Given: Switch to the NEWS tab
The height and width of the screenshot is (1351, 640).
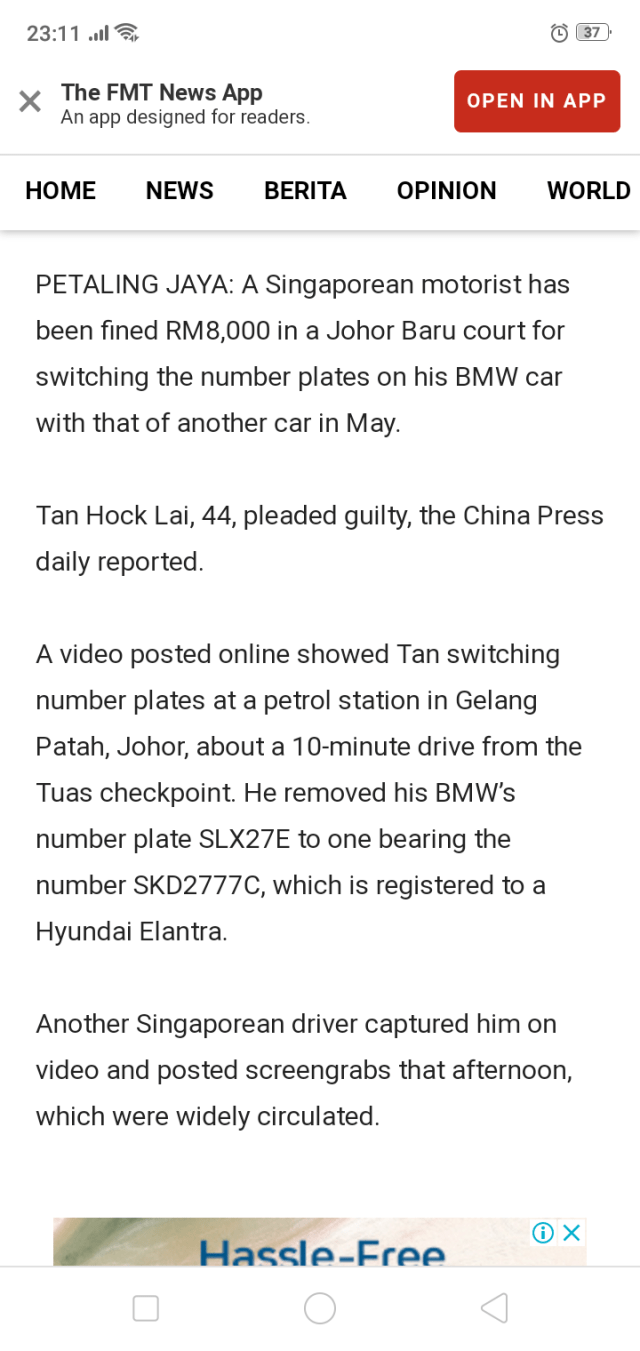Looking at the screenshot, I should [180, 191].
